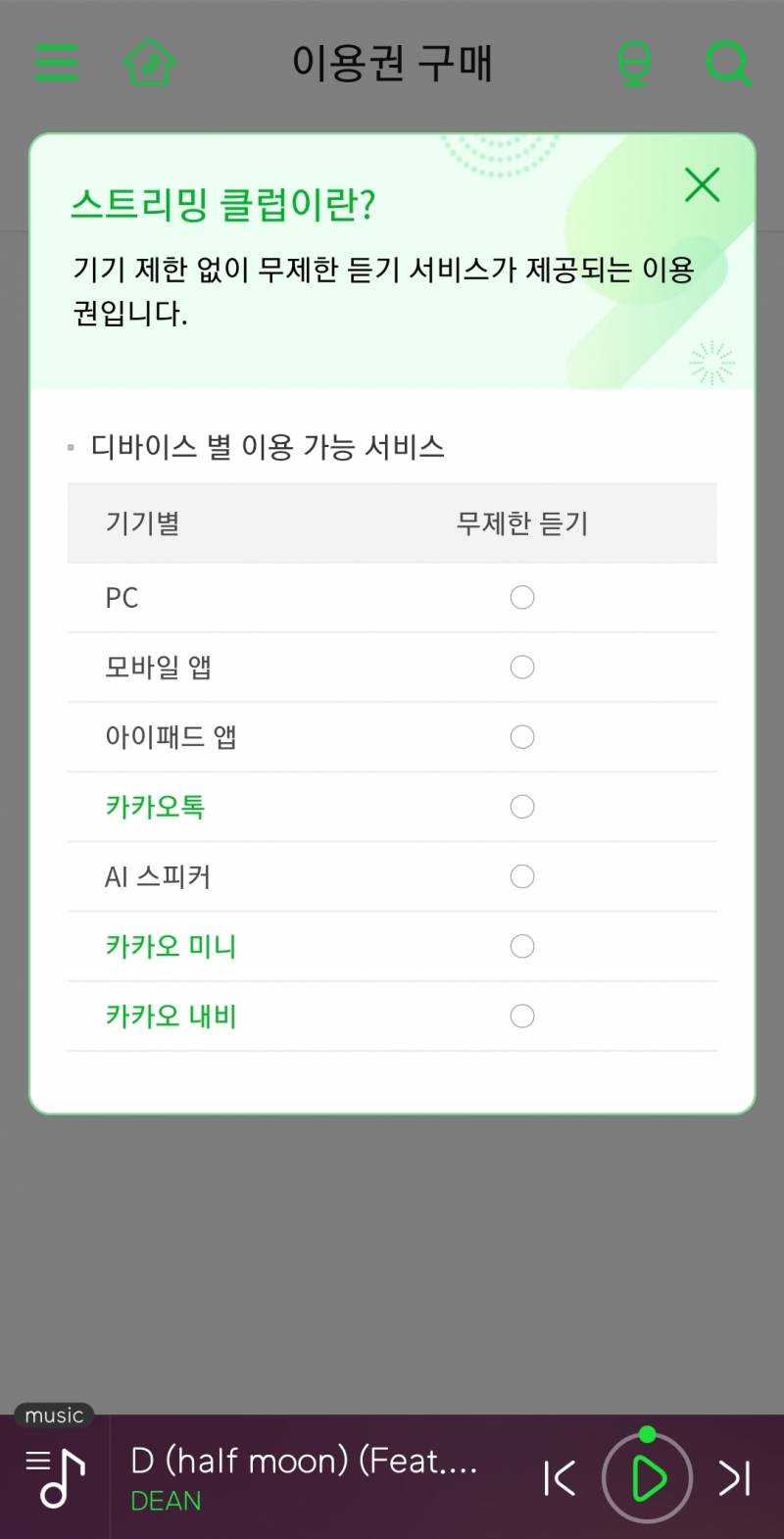Open the search function

pos(727,65)
